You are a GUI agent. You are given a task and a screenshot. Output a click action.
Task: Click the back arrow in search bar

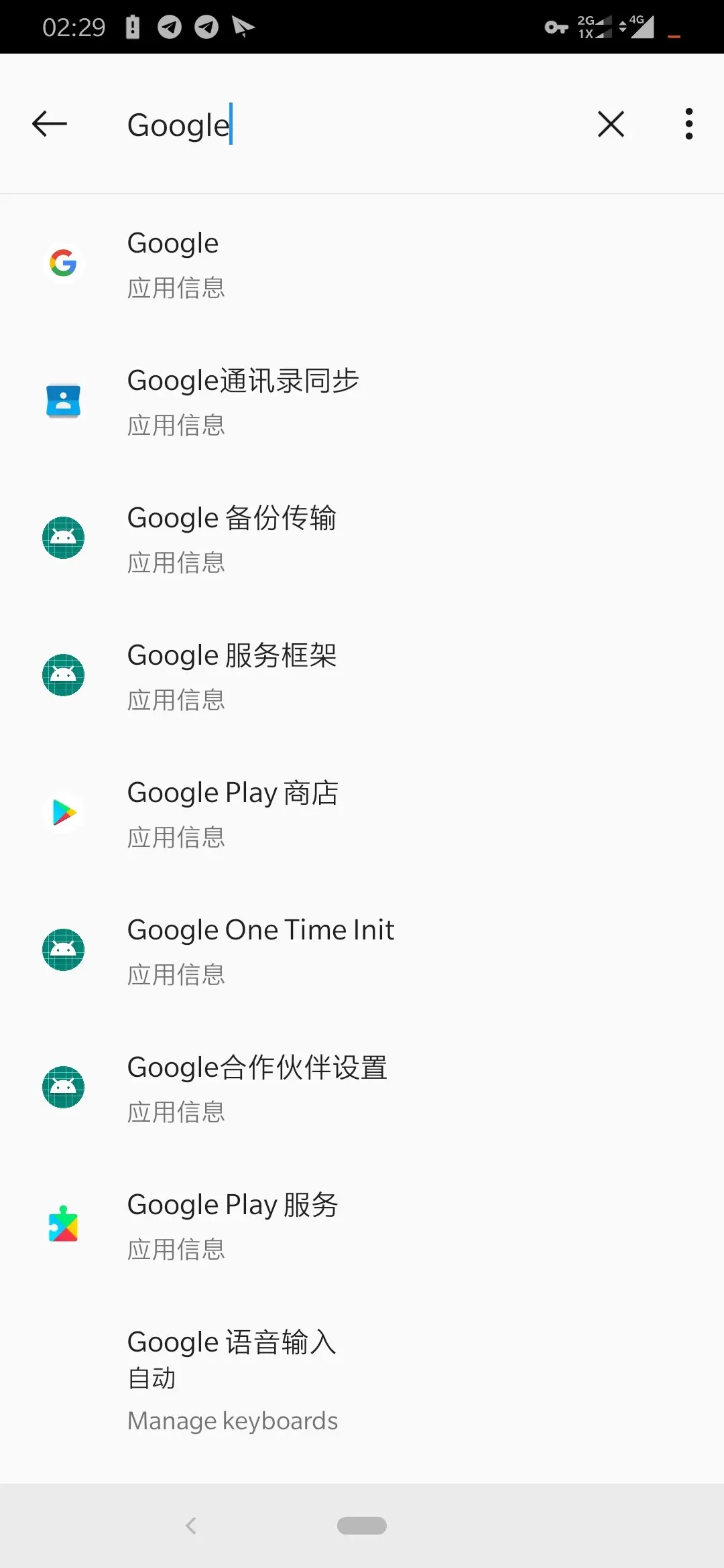tap(48, 124)
